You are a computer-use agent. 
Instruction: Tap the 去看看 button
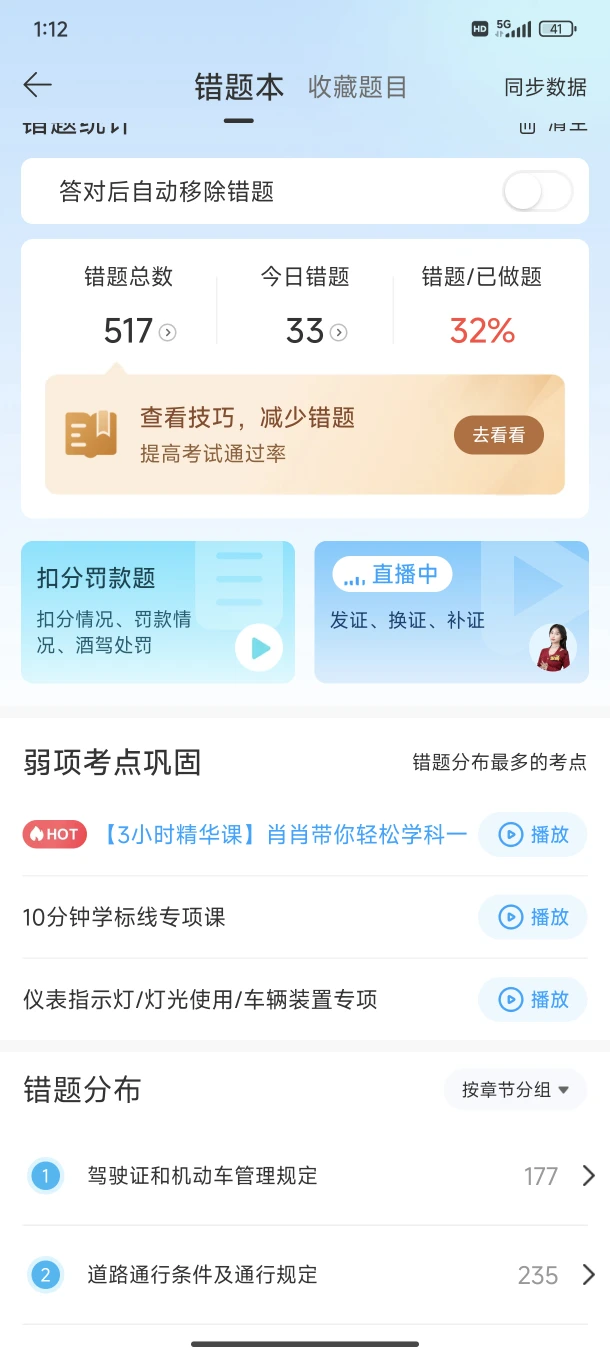(498, 435)
